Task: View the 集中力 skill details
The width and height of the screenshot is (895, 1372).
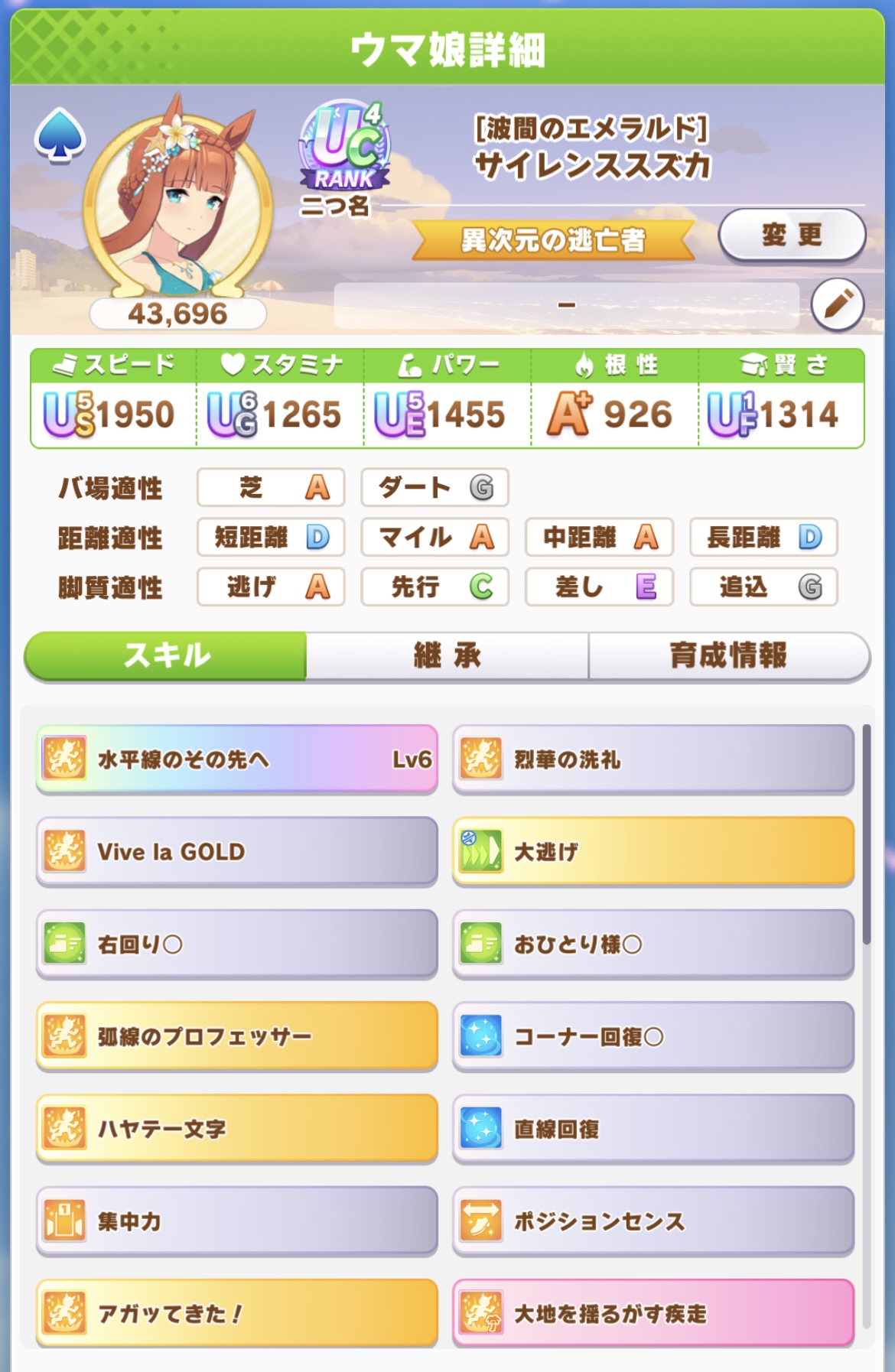Action: [x=237, y=1221]
